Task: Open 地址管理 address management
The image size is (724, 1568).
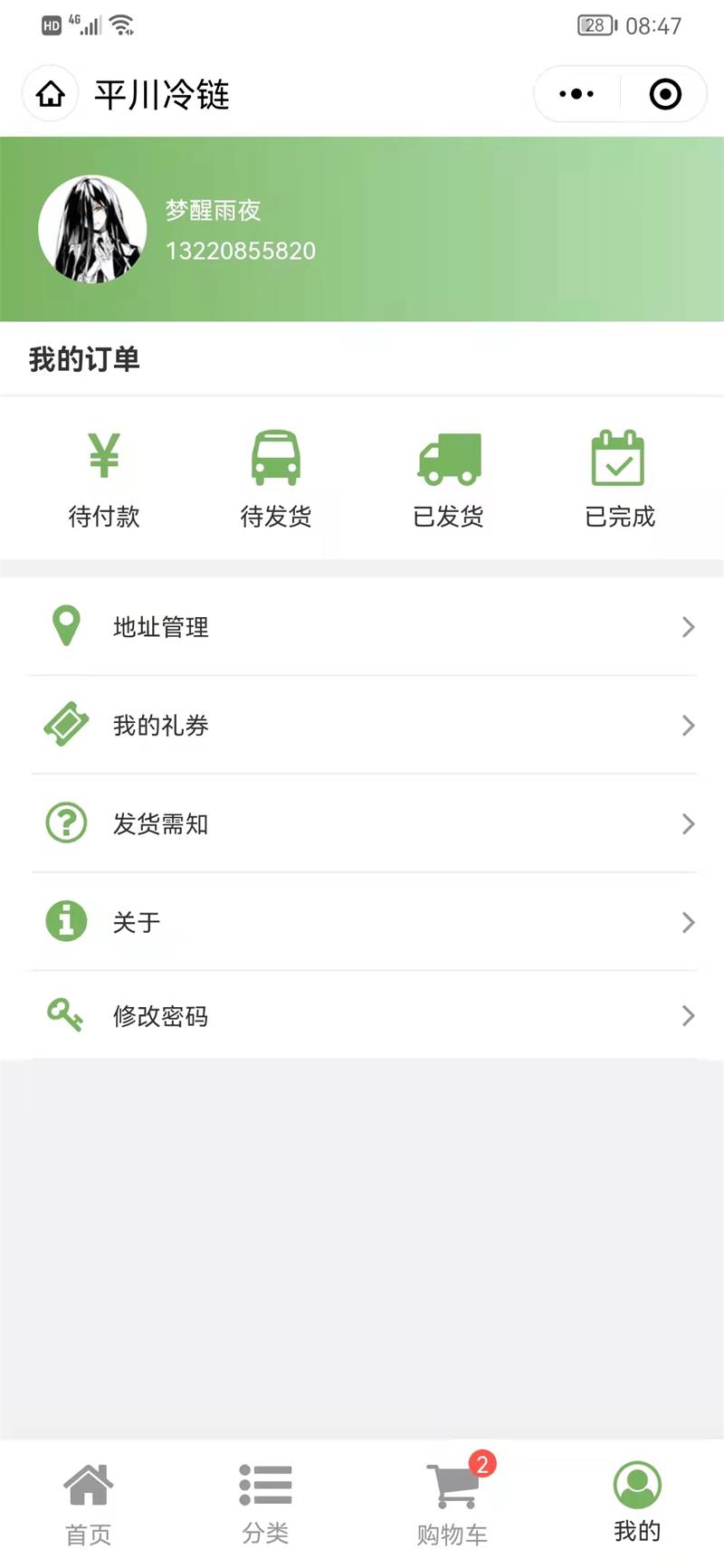Action: click(x=362, y=627)
